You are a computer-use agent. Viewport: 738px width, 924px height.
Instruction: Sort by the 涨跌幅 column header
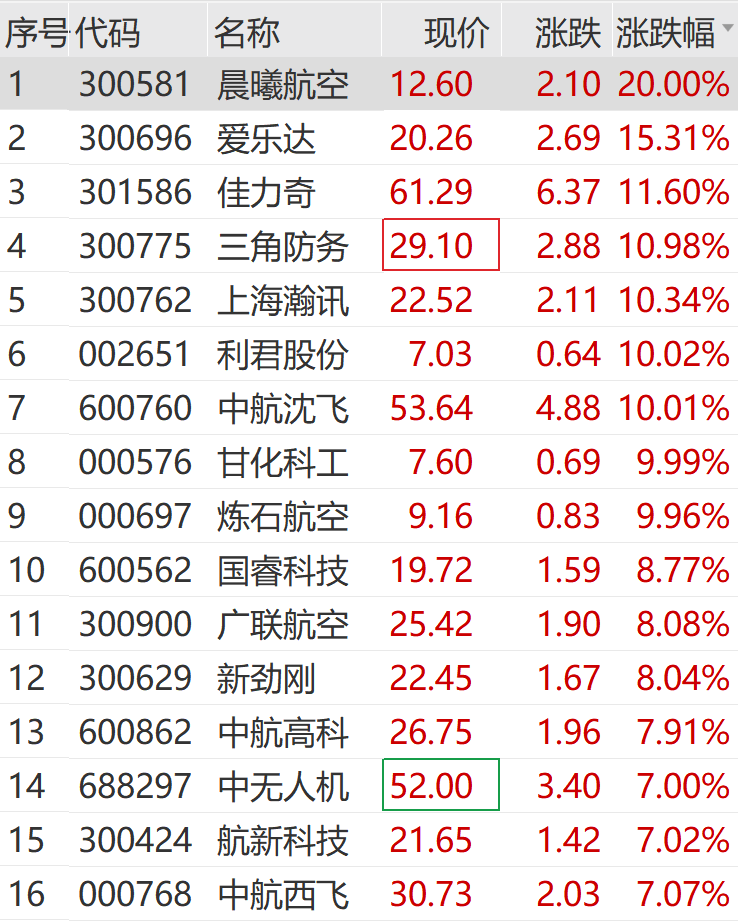(664, 33)
